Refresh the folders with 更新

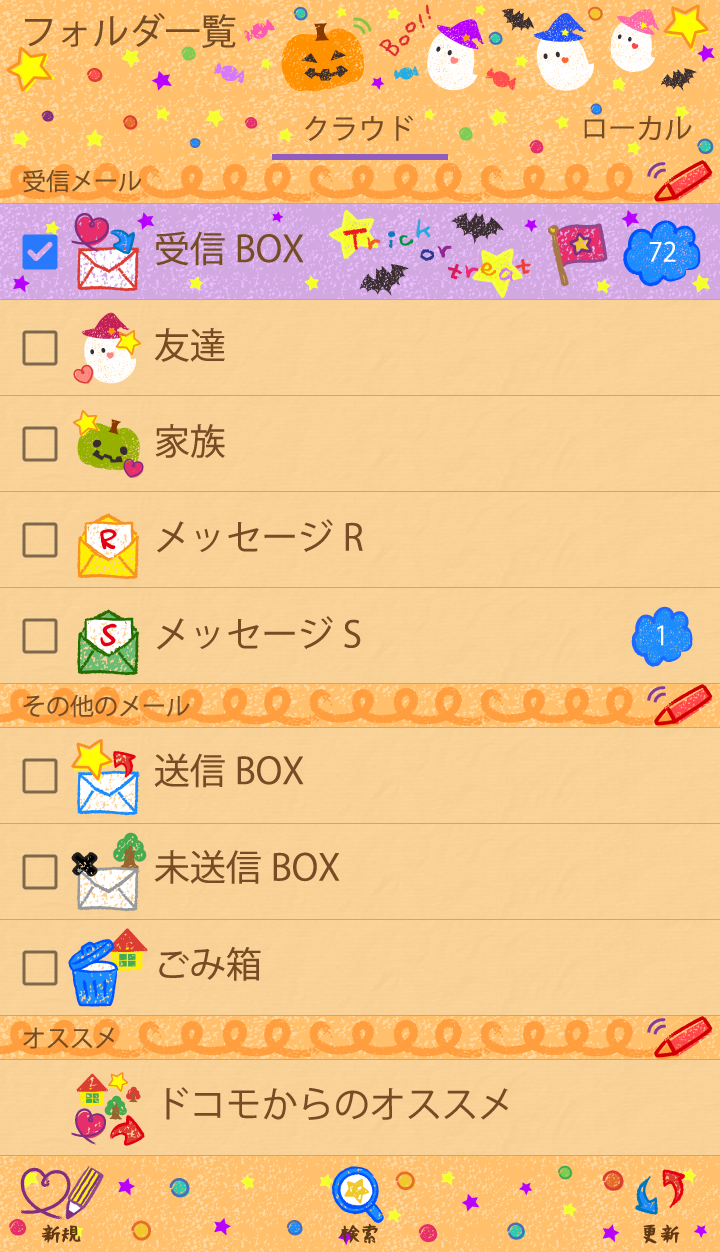(660, 1205)
